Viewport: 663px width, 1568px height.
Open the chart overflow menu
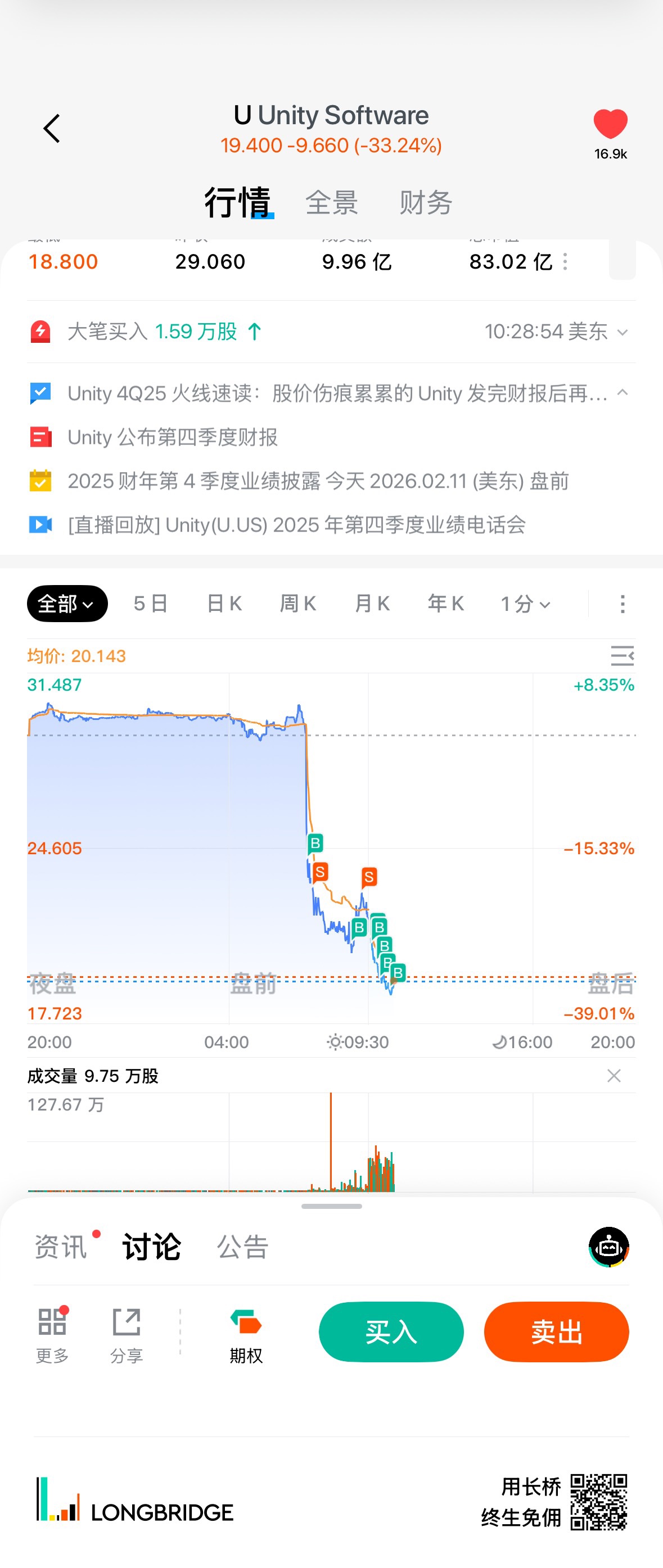[622, 604]
